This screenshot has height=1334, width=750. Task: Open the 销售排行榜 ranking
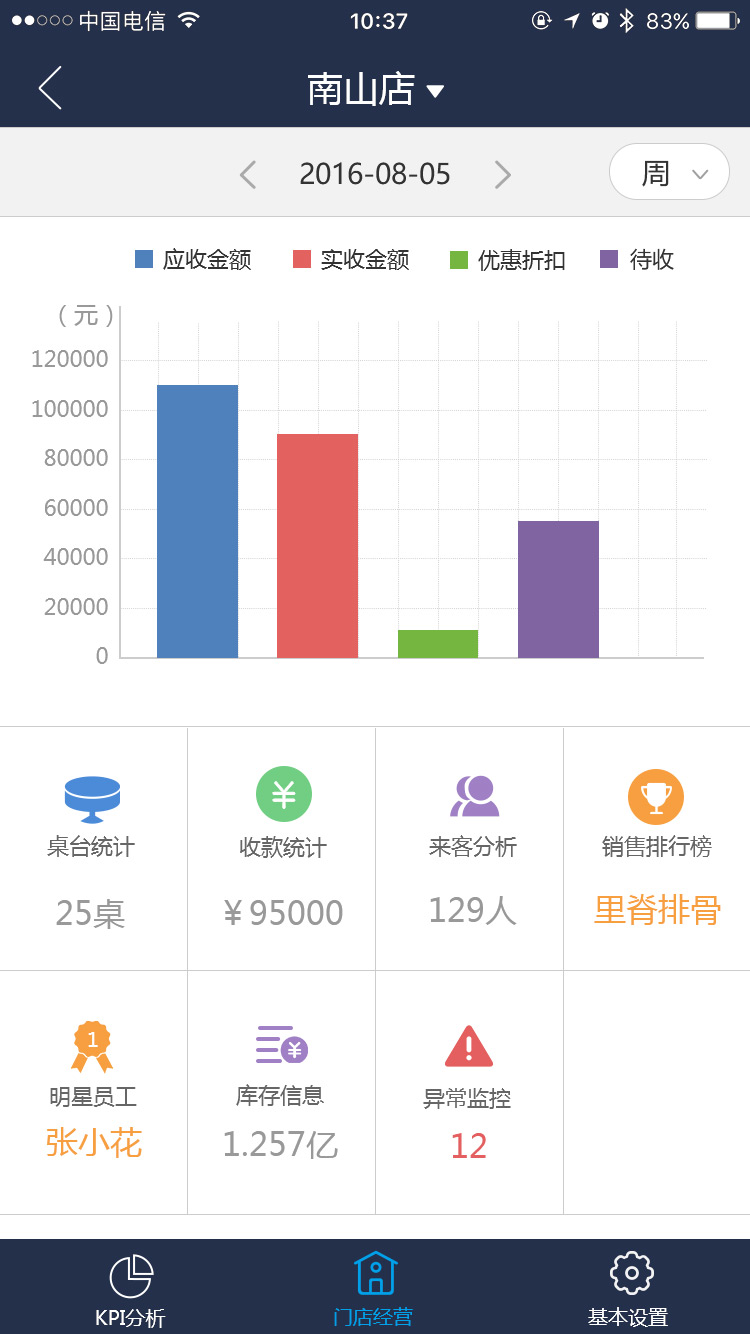(x=657, y=848)
